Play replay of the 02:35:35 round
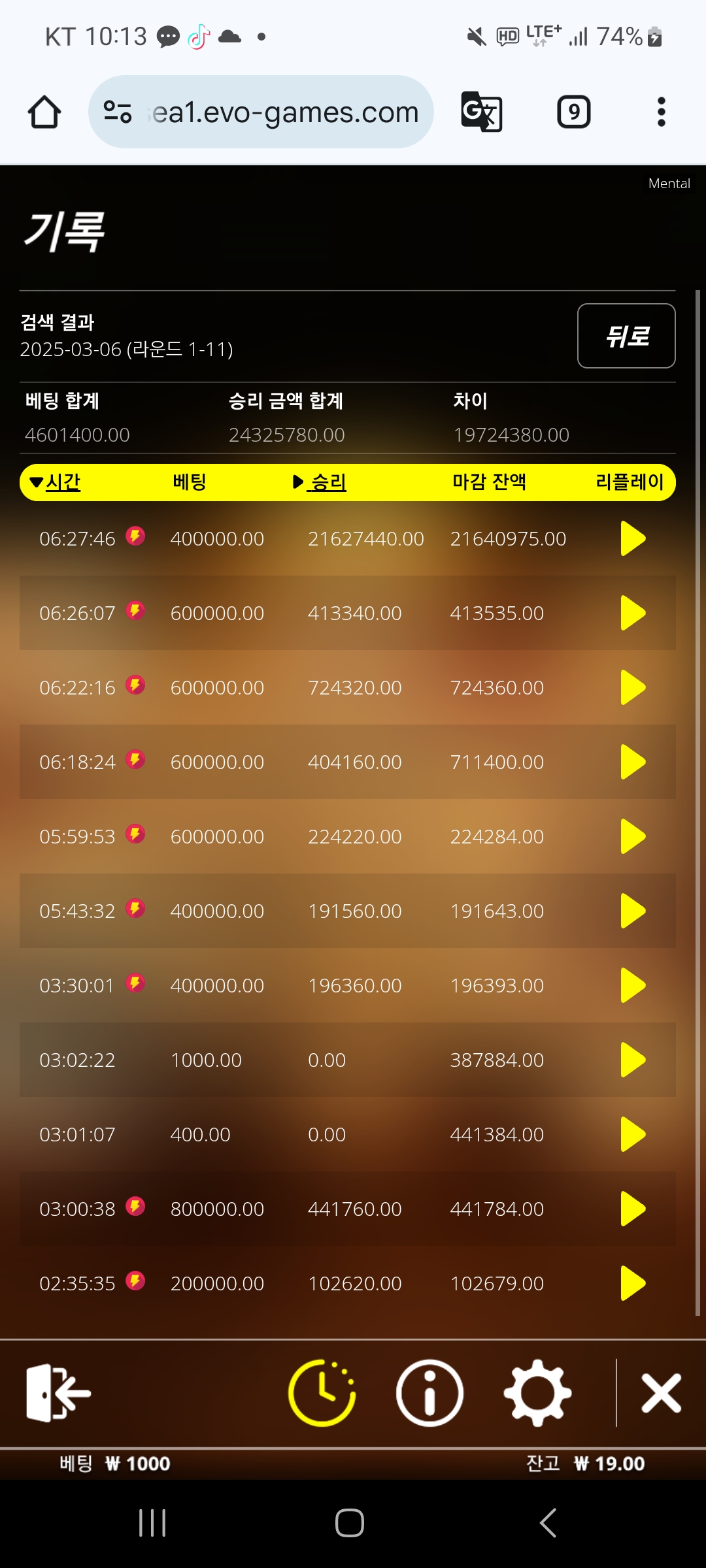This screenshot has height=1568, width=706. point(631,1283)
